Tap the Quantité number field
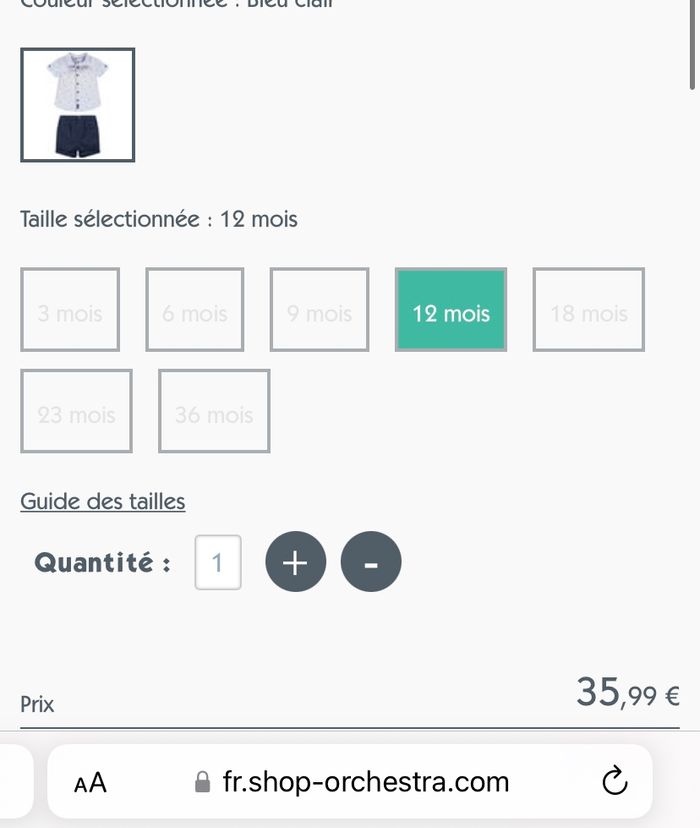 click(x=218, y=562)
